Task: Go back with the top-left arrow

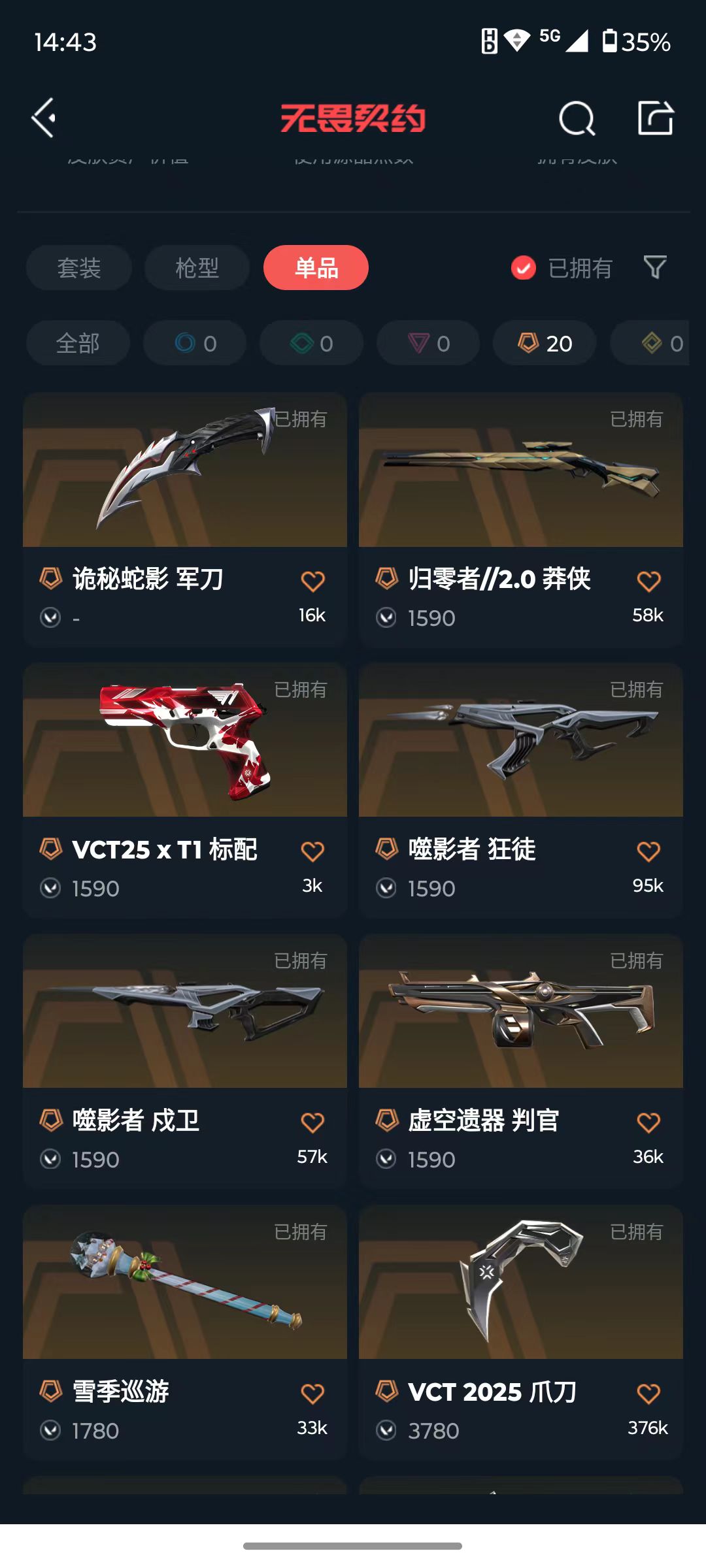Action: pos(44,118)
